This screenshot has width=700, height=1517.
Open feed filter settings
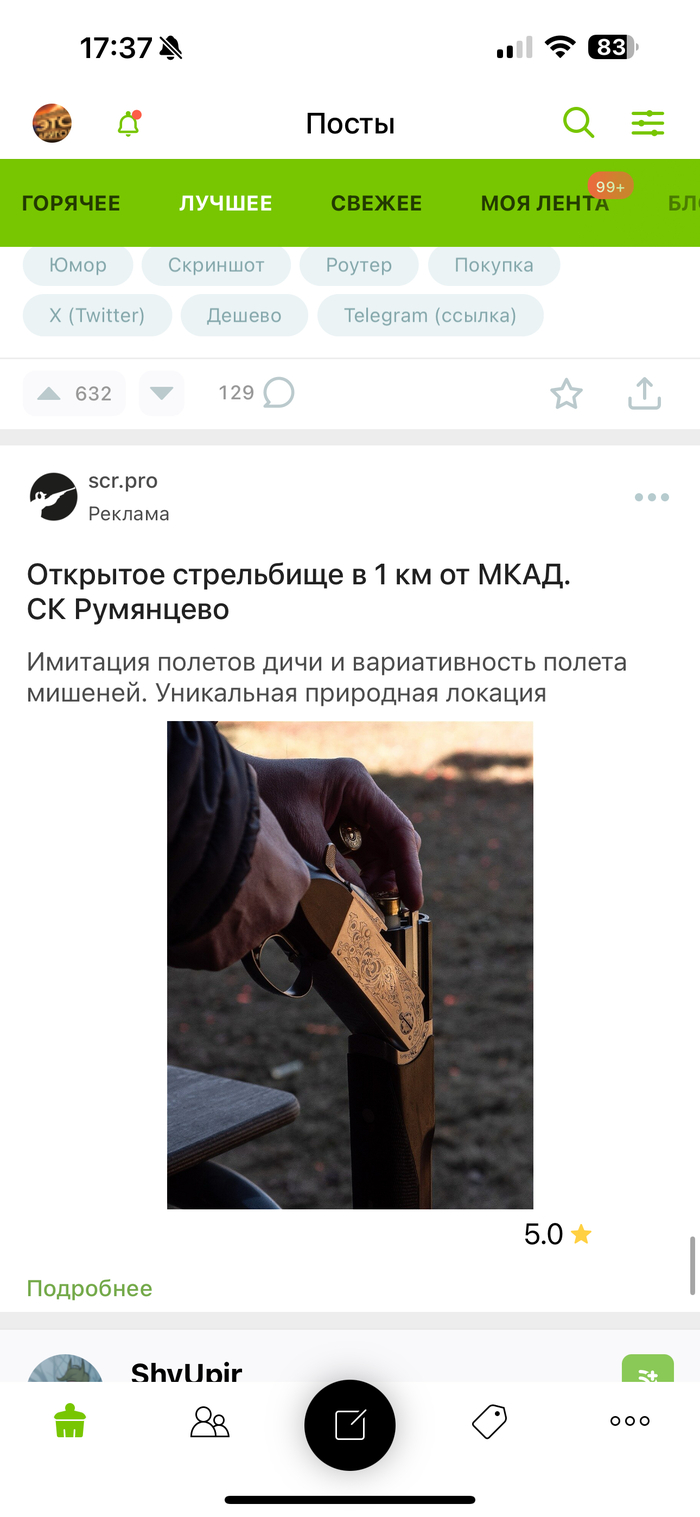647,123
